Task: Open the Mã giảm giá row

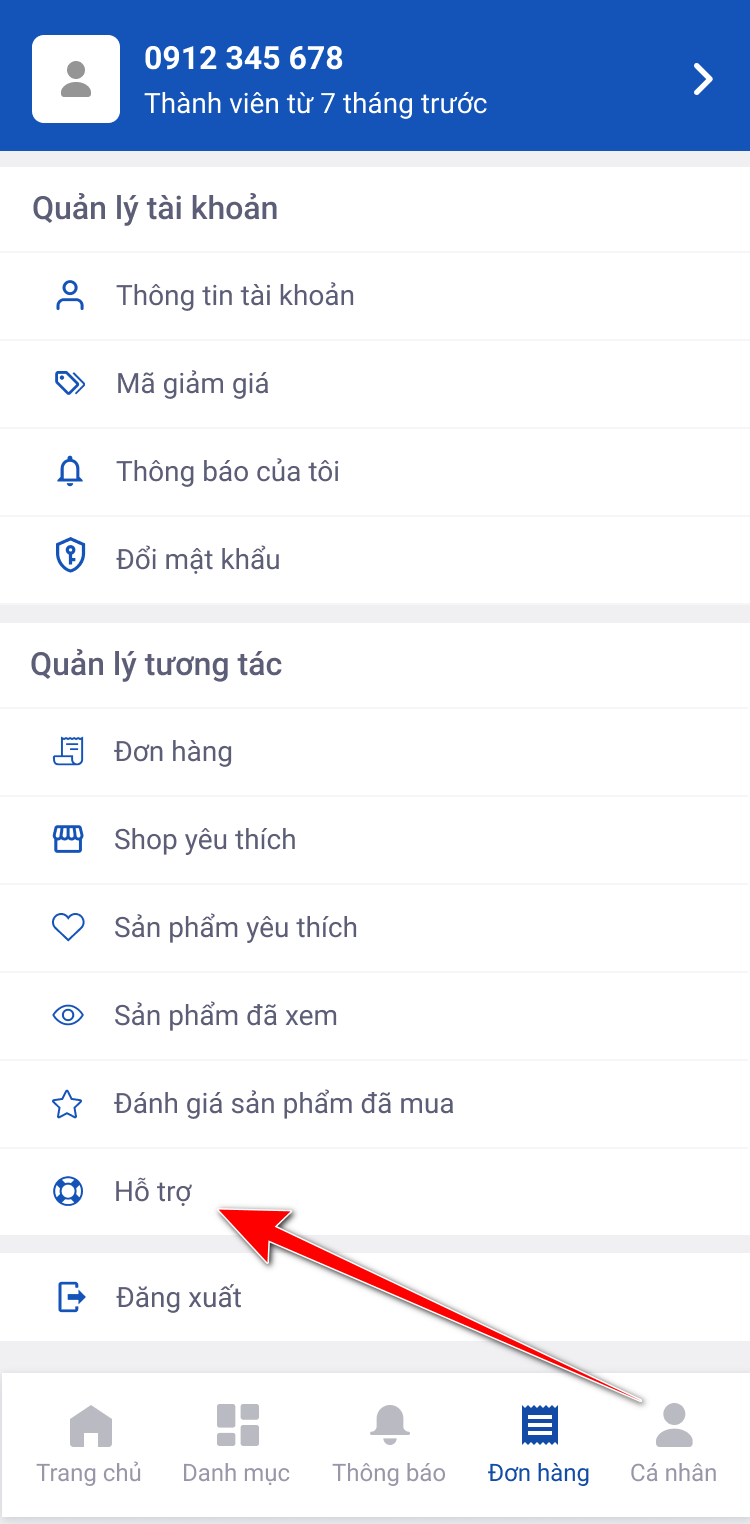Action: click(375, 384)
